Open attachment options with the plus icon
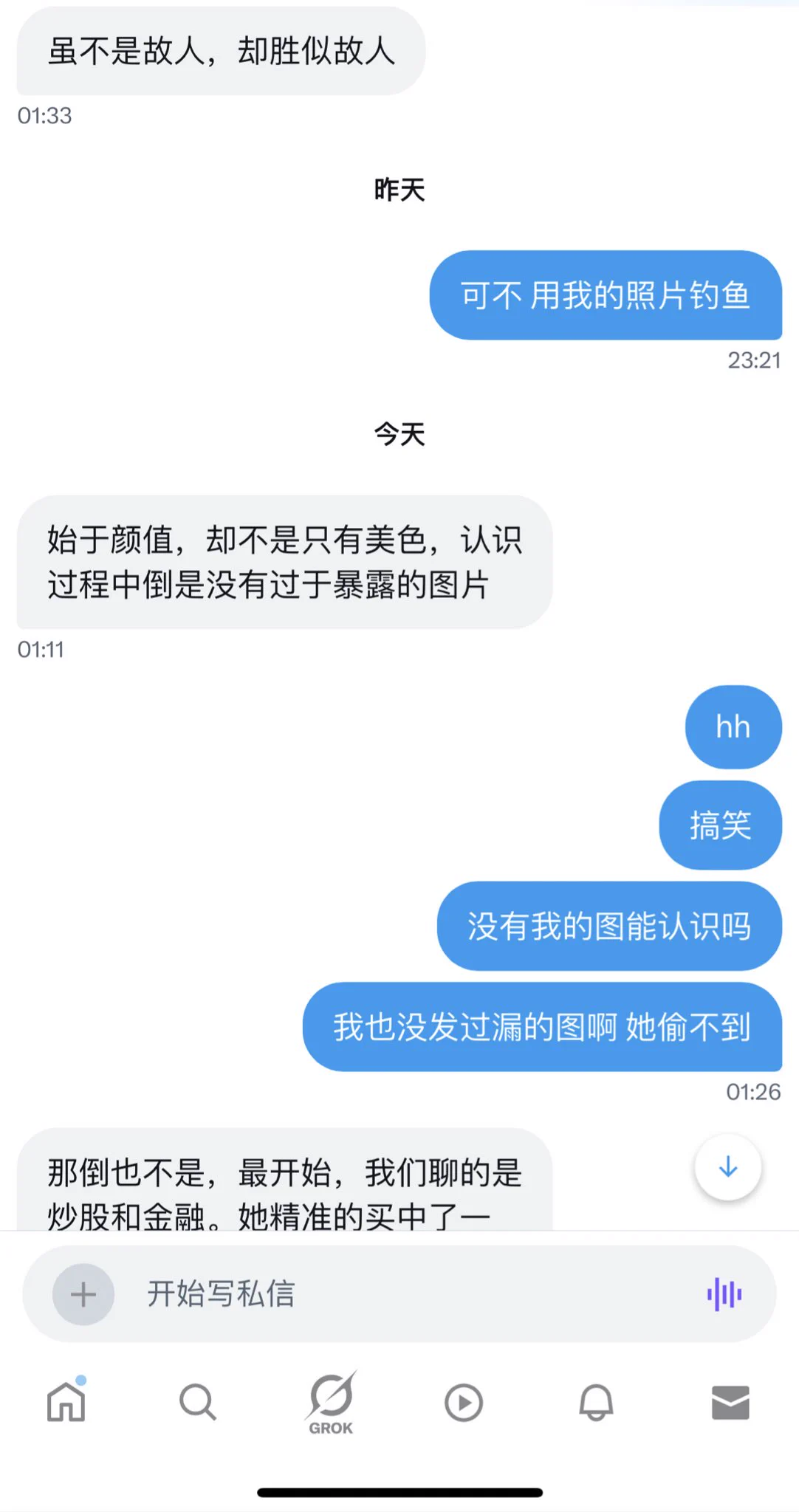 83,1293
